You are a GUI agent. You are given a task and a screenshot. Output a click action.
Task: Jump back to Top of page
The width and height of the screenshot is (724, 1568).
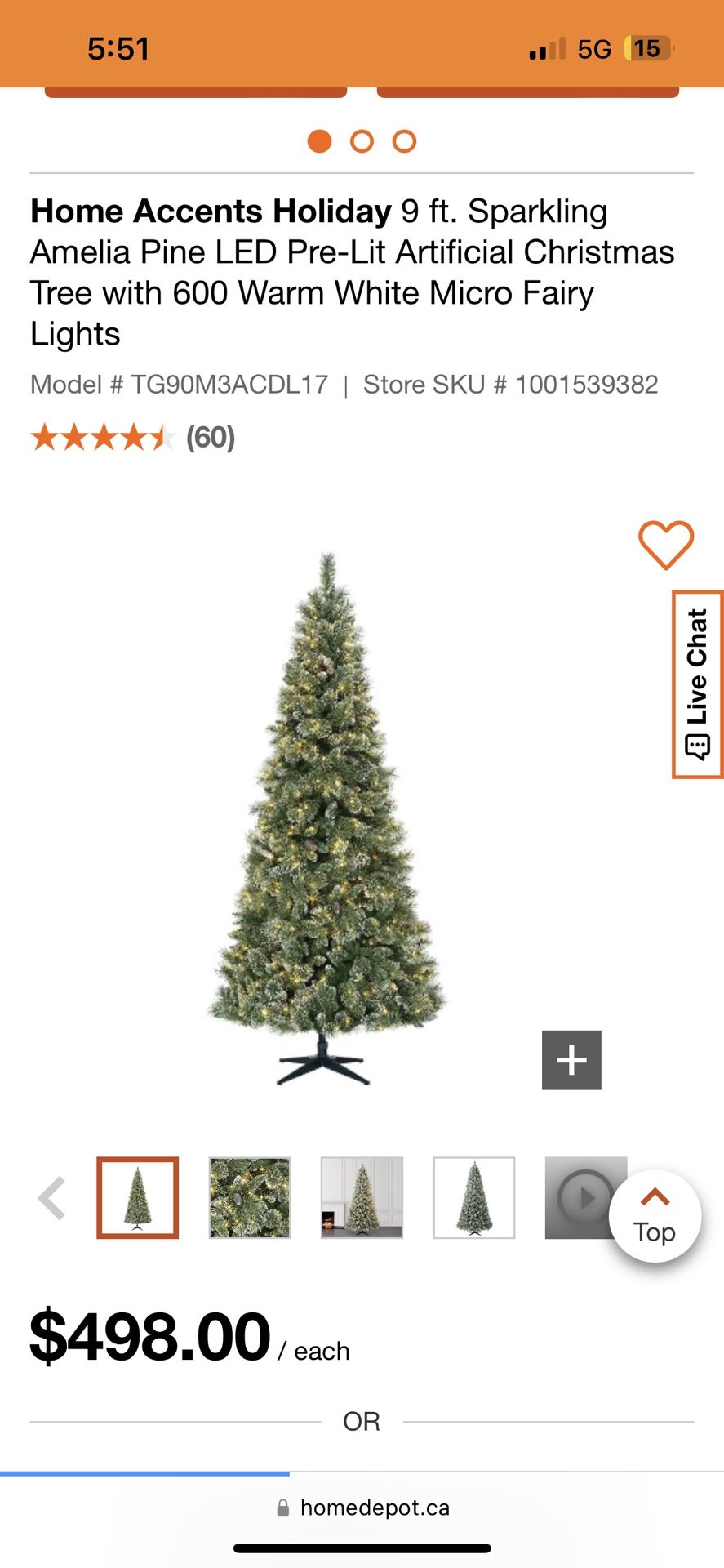[655, 1217]
